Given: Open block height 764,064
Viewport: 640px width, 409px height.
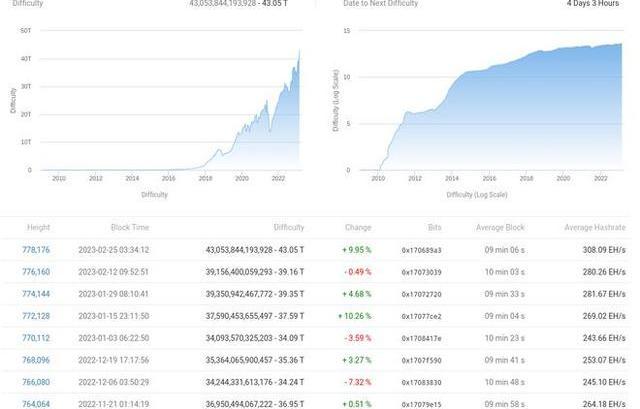Looking at the screenshot, I should pos(36,403).
